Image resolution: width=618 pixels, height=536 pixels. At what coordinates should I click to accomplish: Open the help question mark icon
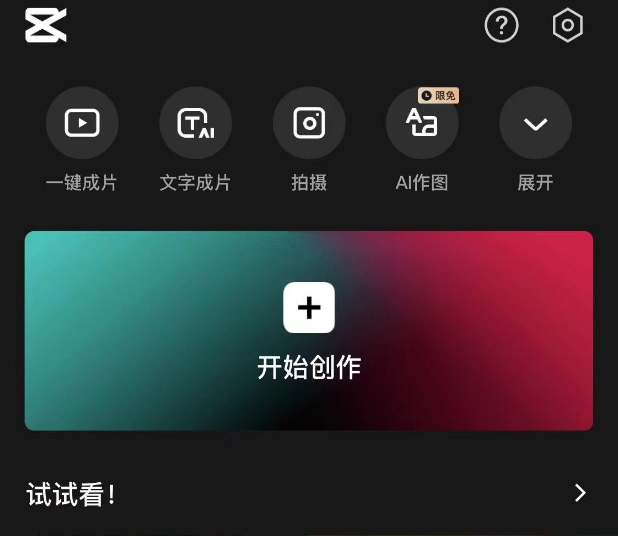pos(501,26)
